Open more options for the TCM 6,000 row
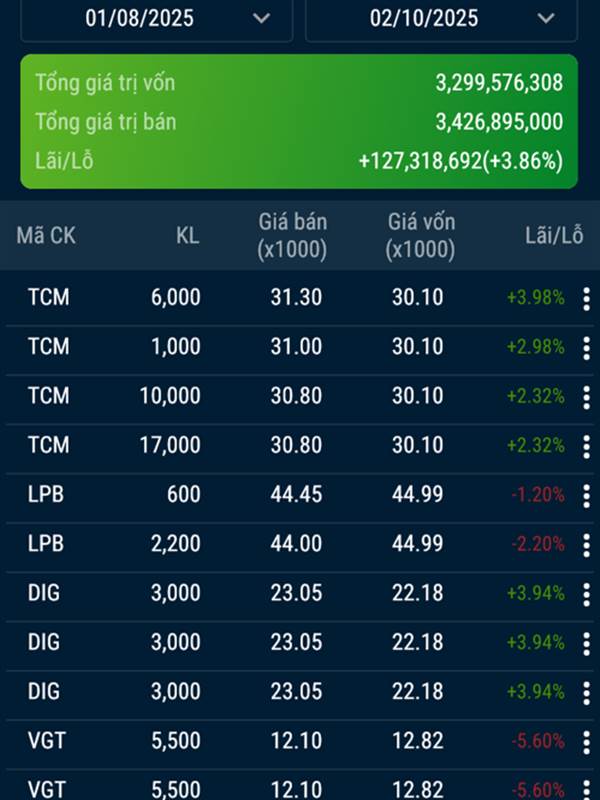 586,298
